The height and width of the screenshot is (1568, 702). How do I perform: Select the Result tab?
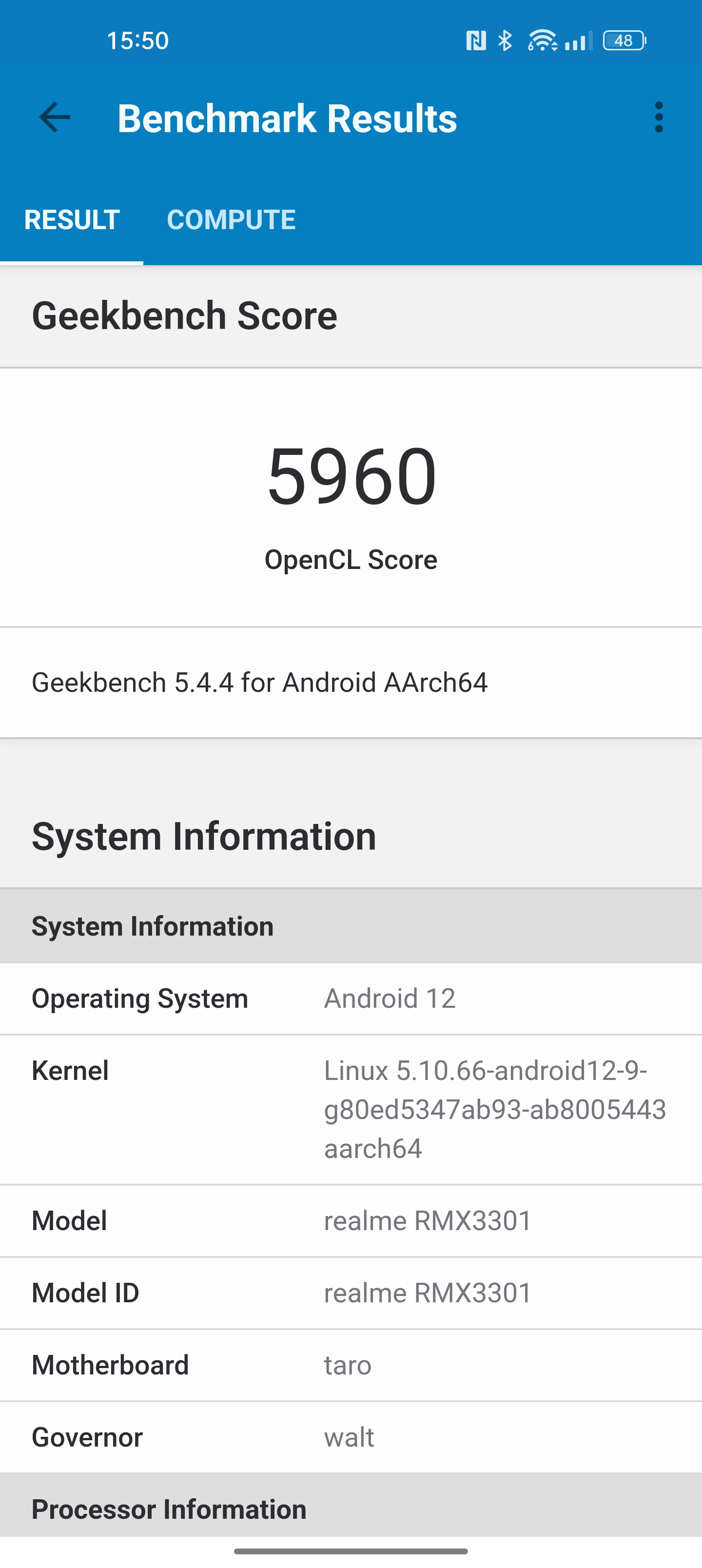click(72, 220)
